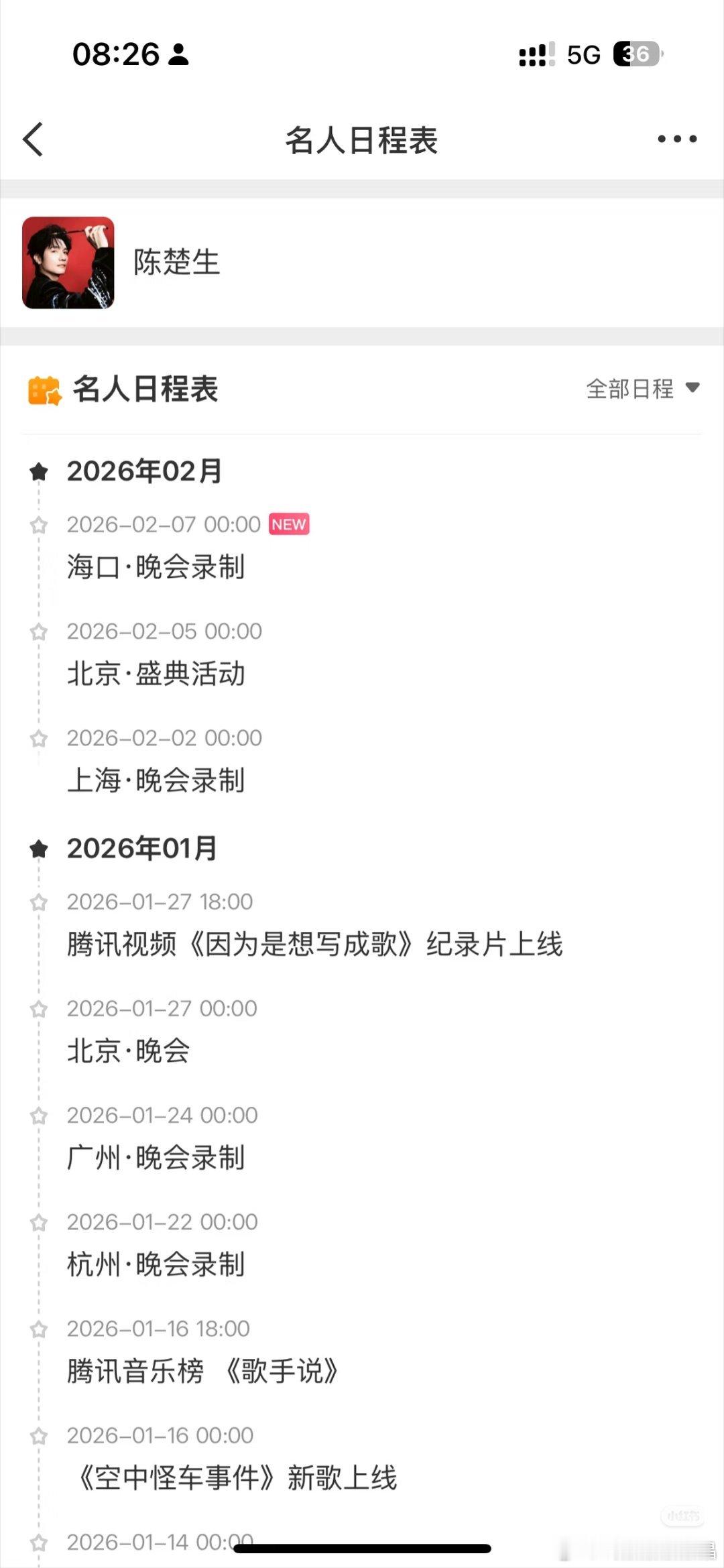The image size is (724, 1568).
Task: Star the 2026-02-07 海口·晚会录制 entry
Action: coord(38,527)
